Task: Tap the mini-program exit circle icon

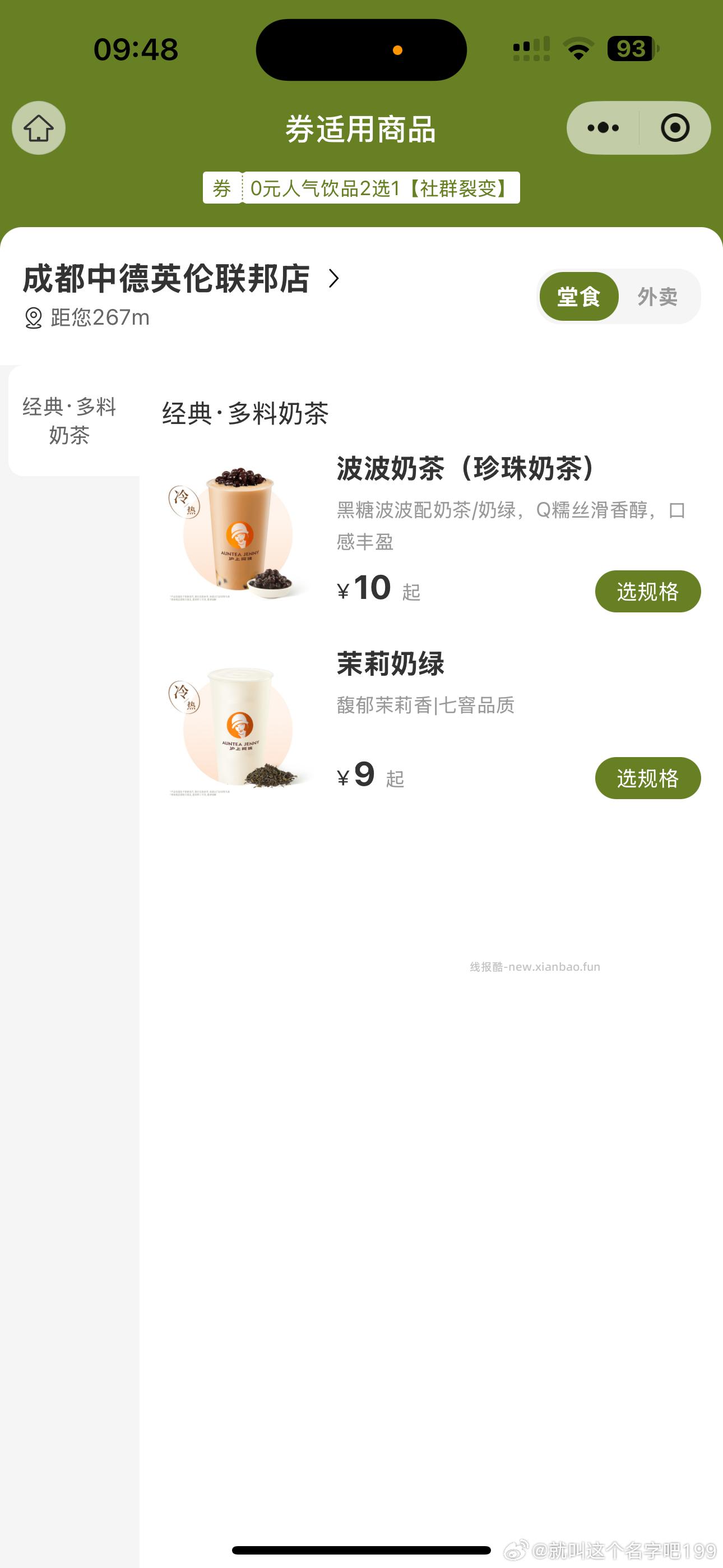Action: pos(675,128)
